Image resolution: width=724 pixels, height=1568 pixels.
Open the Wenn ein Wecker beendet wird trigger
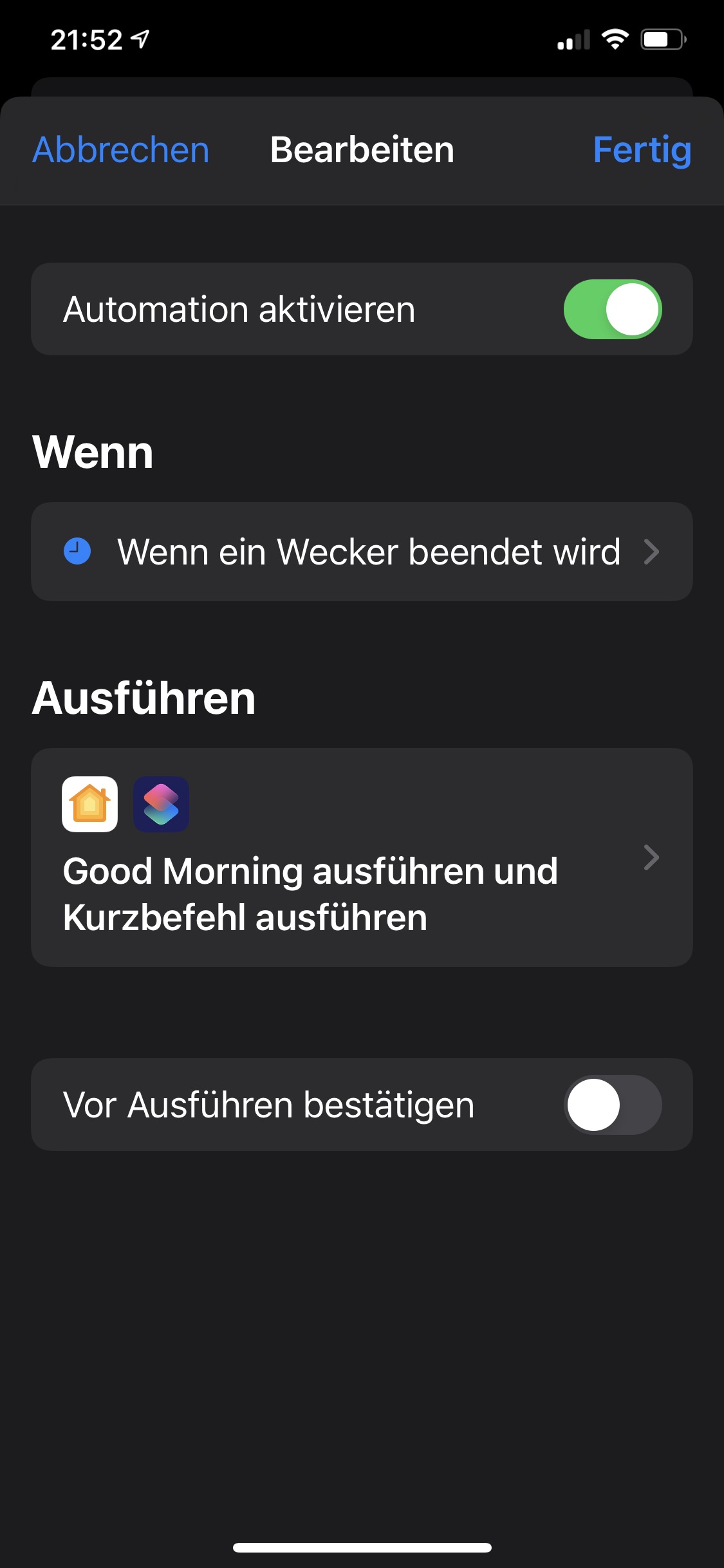click(362, 552)
